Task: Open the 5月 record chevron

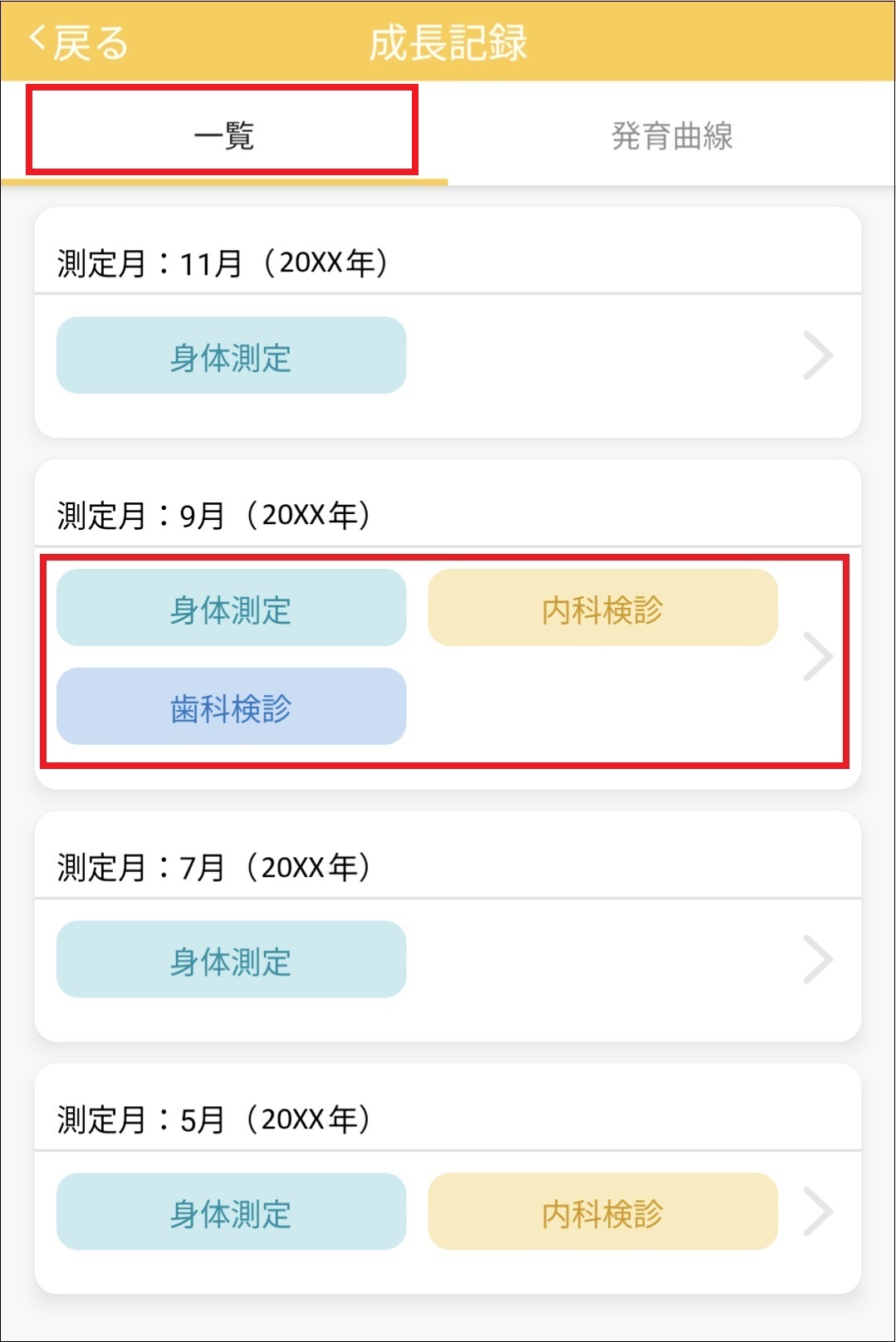Action: (818, 1212)
